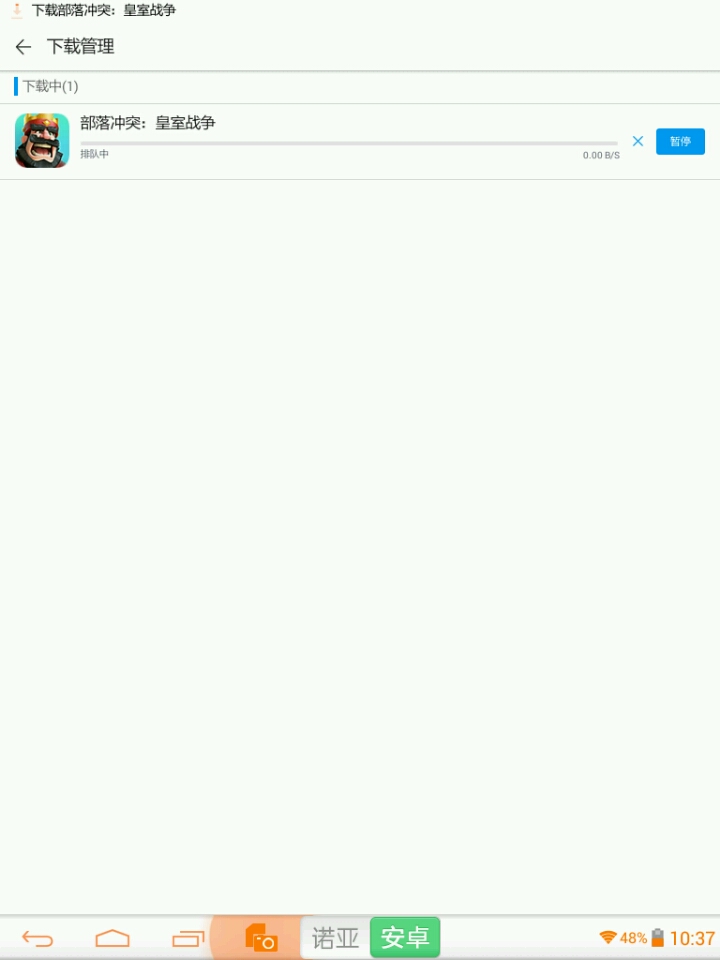Cancel the 部落冲突：皇室战争 download
This screenshot has height=960, width=720.
pyautogui.click(x=637, y=141)
